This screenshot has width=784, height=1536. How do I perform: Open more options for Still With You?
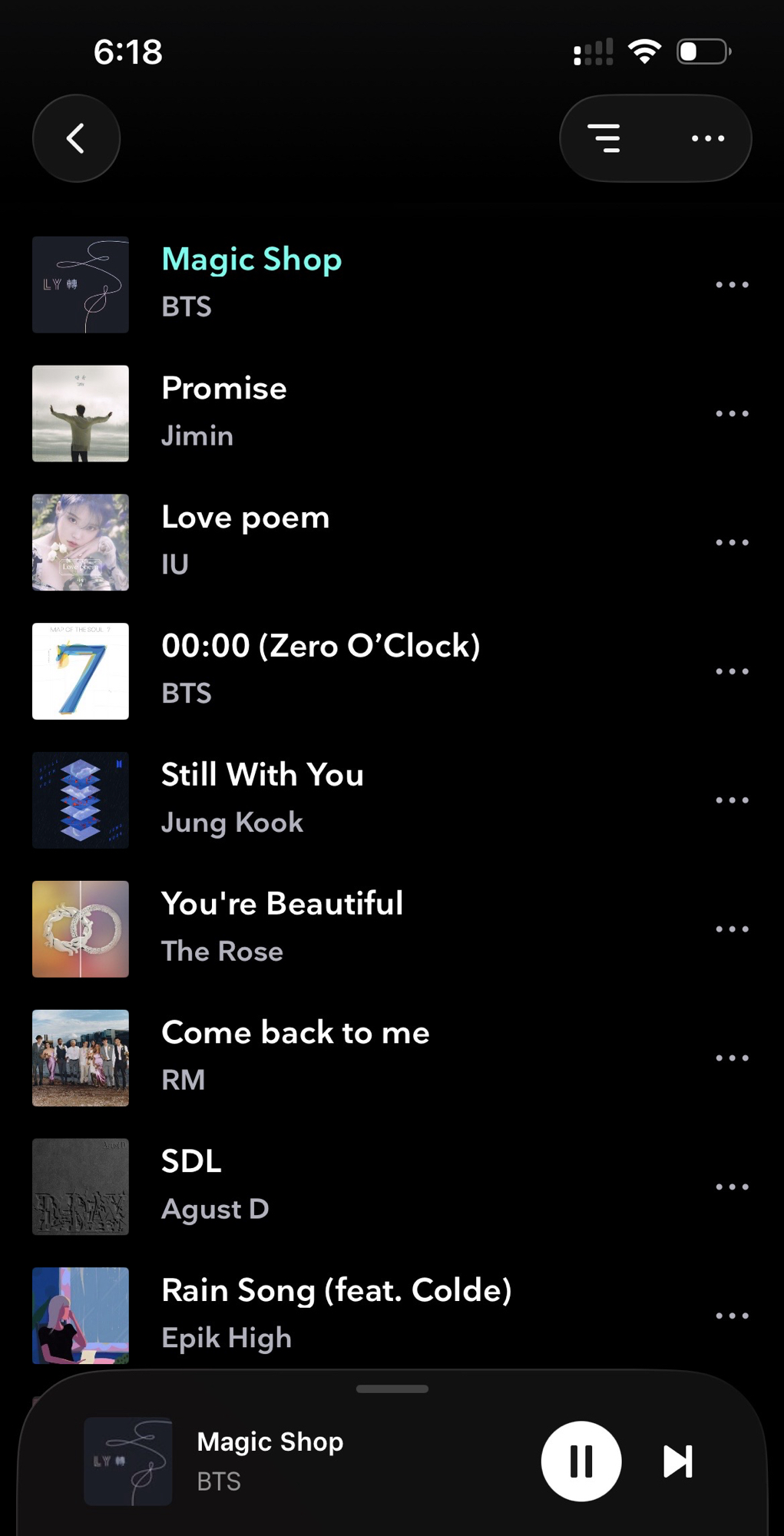(732, 800)
